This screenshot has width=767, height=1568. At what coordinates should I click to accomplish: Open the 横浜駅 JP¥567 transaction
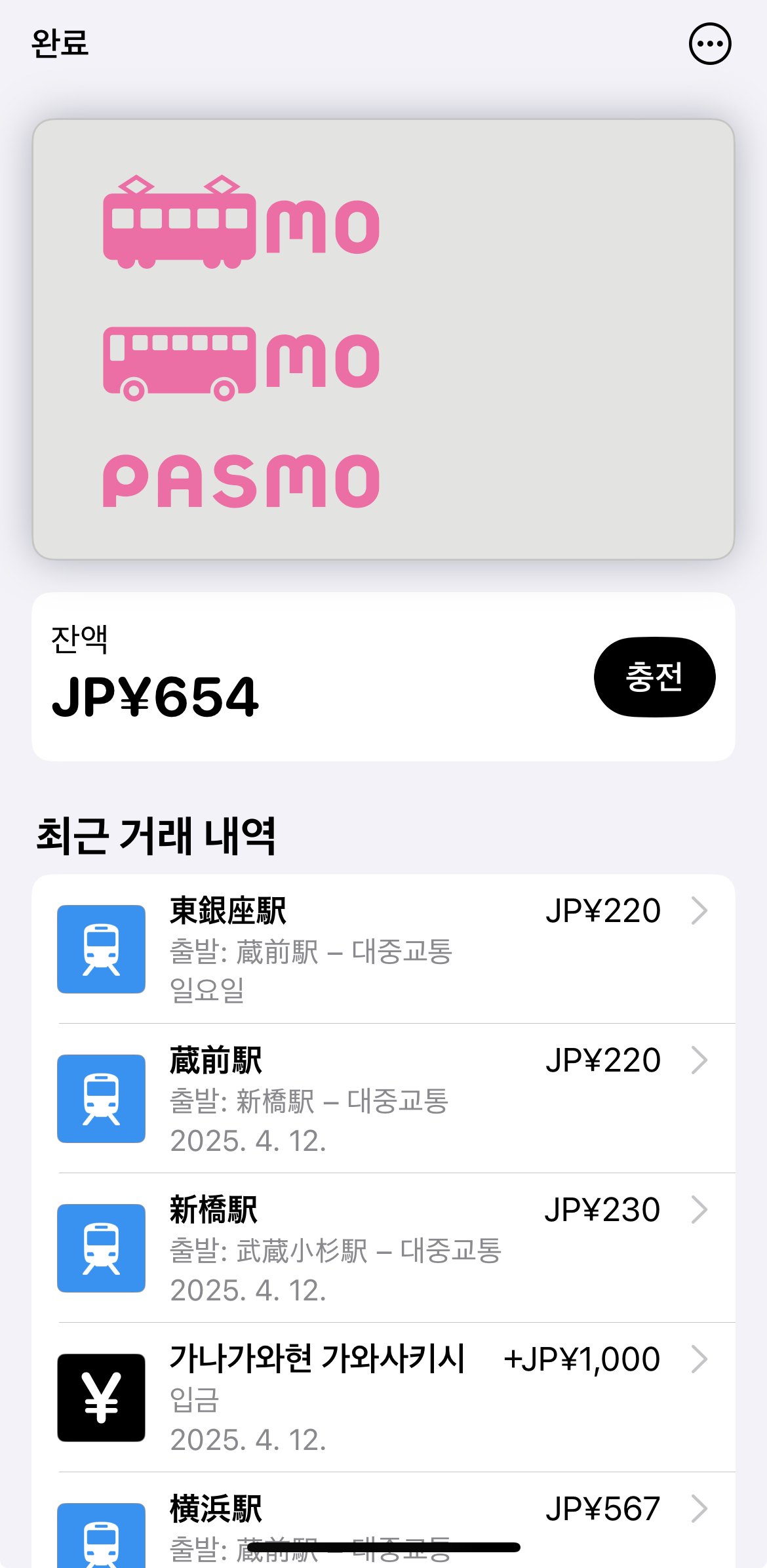383,1521
